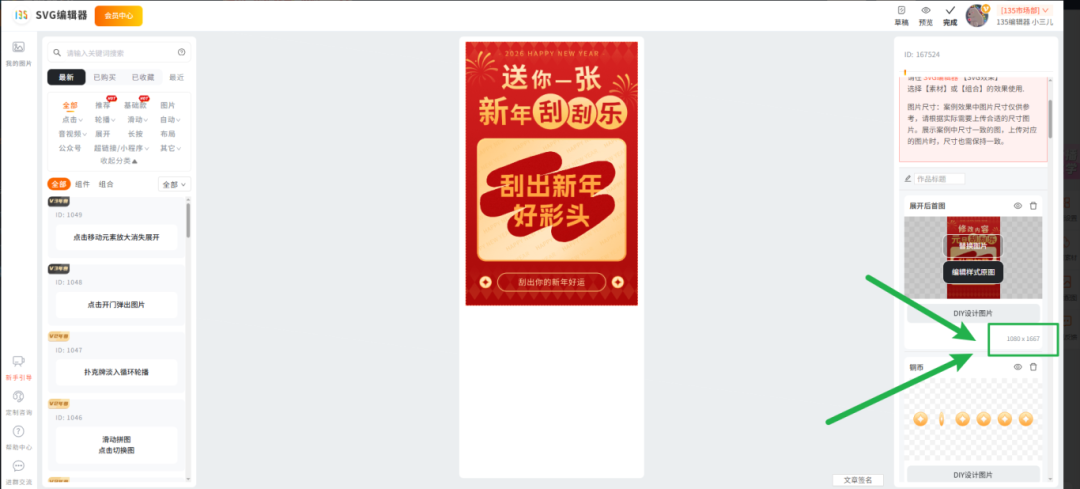
Task: Tap the keyword search field
Action: click(x=115, y=53)
